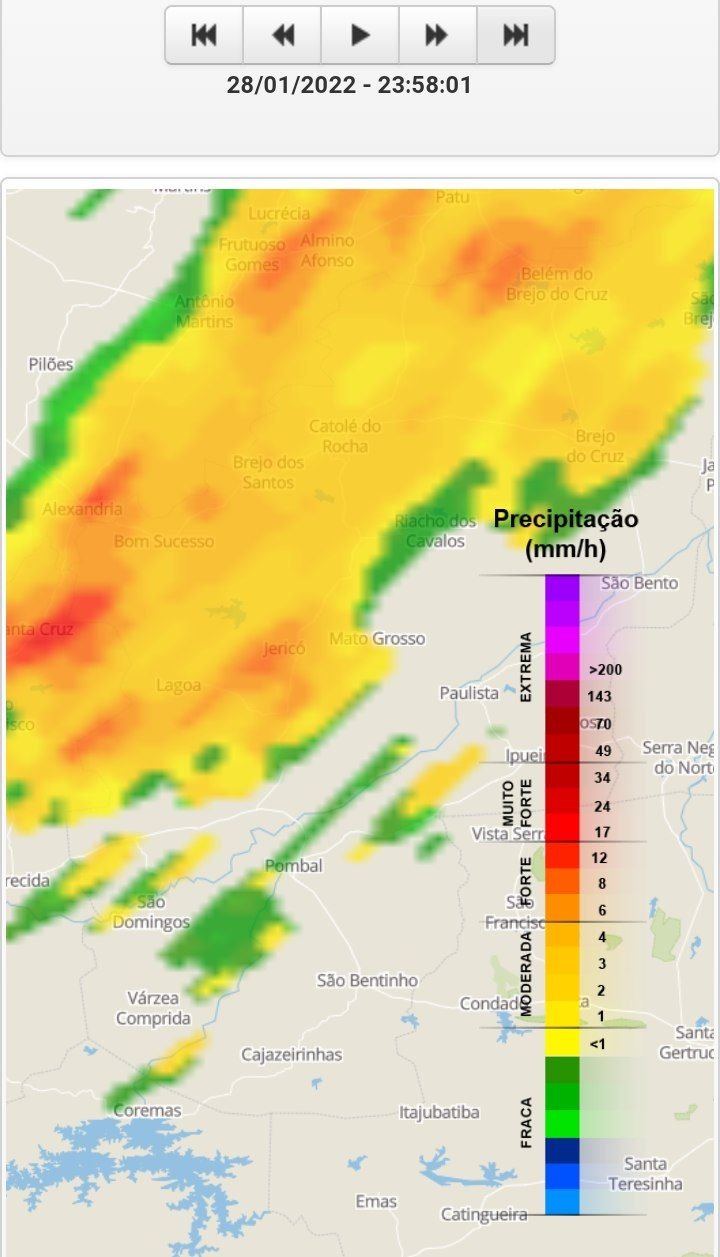This screenshot has width=720, height=1257.
Task: Step back one radar frame
Action: click(x=282, y=35)
